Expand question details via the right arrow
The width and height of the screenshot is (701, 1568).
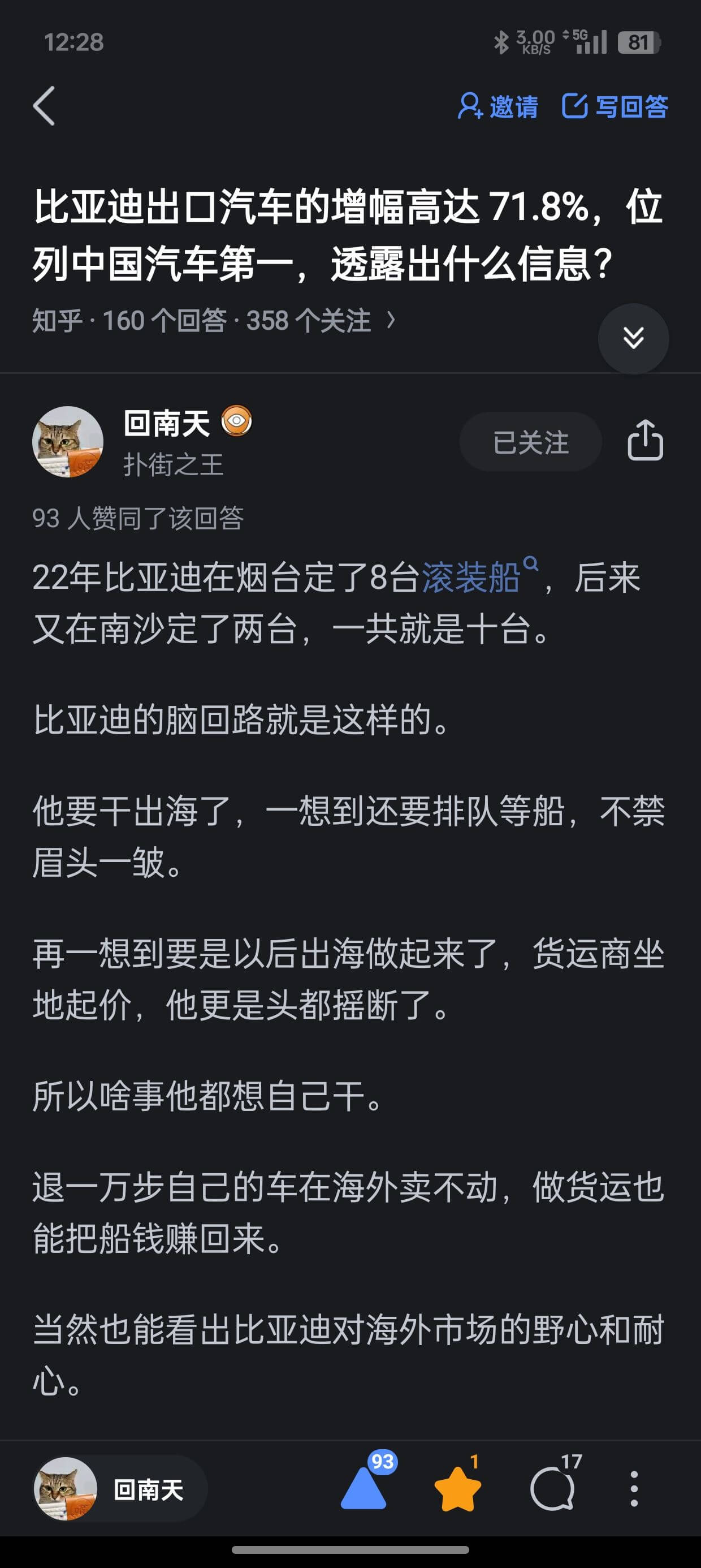(392, 319)
